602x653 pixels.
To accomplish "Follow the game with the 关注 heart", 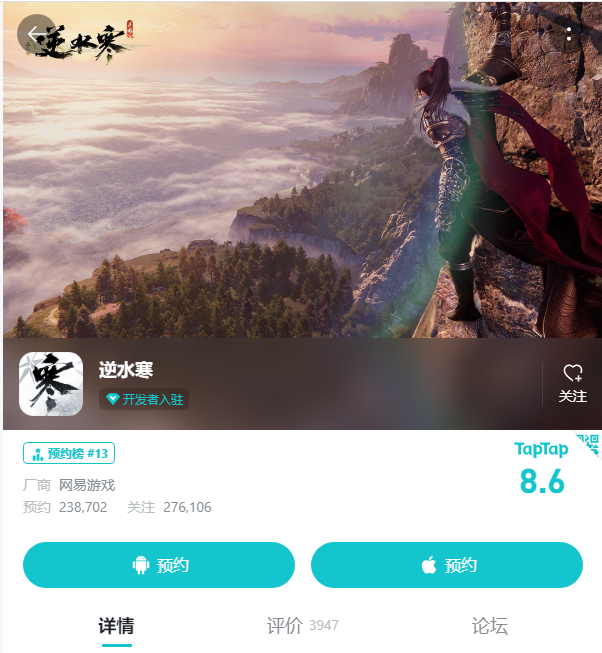I will (x=572, y=383).
